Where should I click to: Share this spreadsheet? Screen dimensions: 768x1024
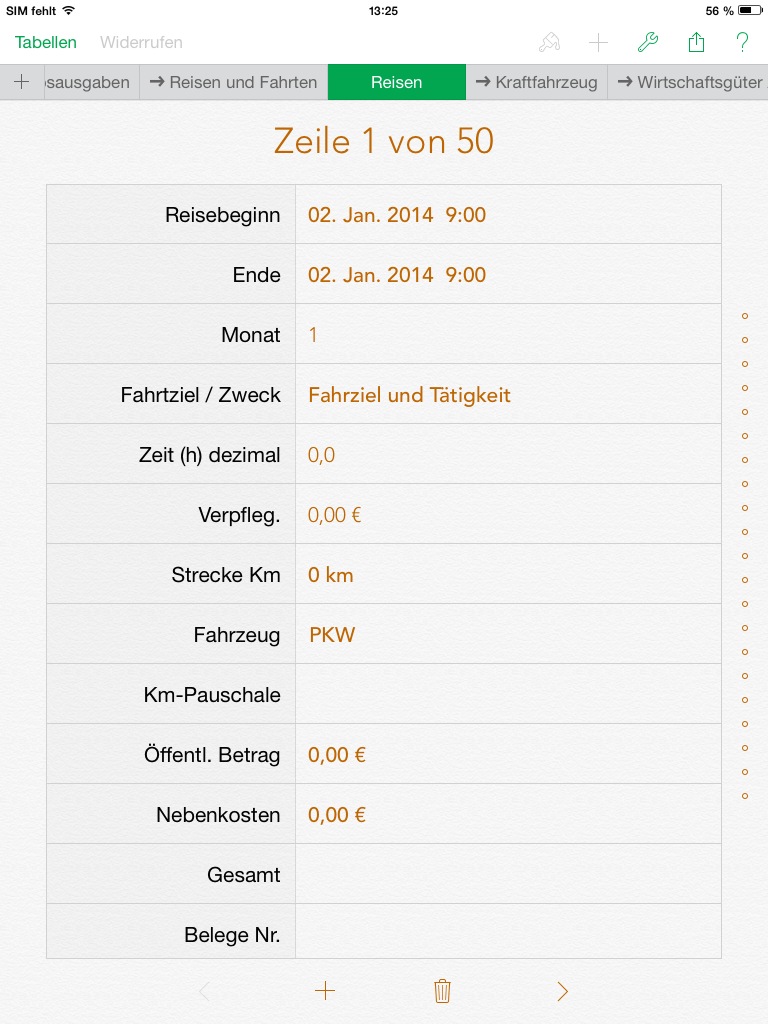pyautogui.click(x=696, y=42)
